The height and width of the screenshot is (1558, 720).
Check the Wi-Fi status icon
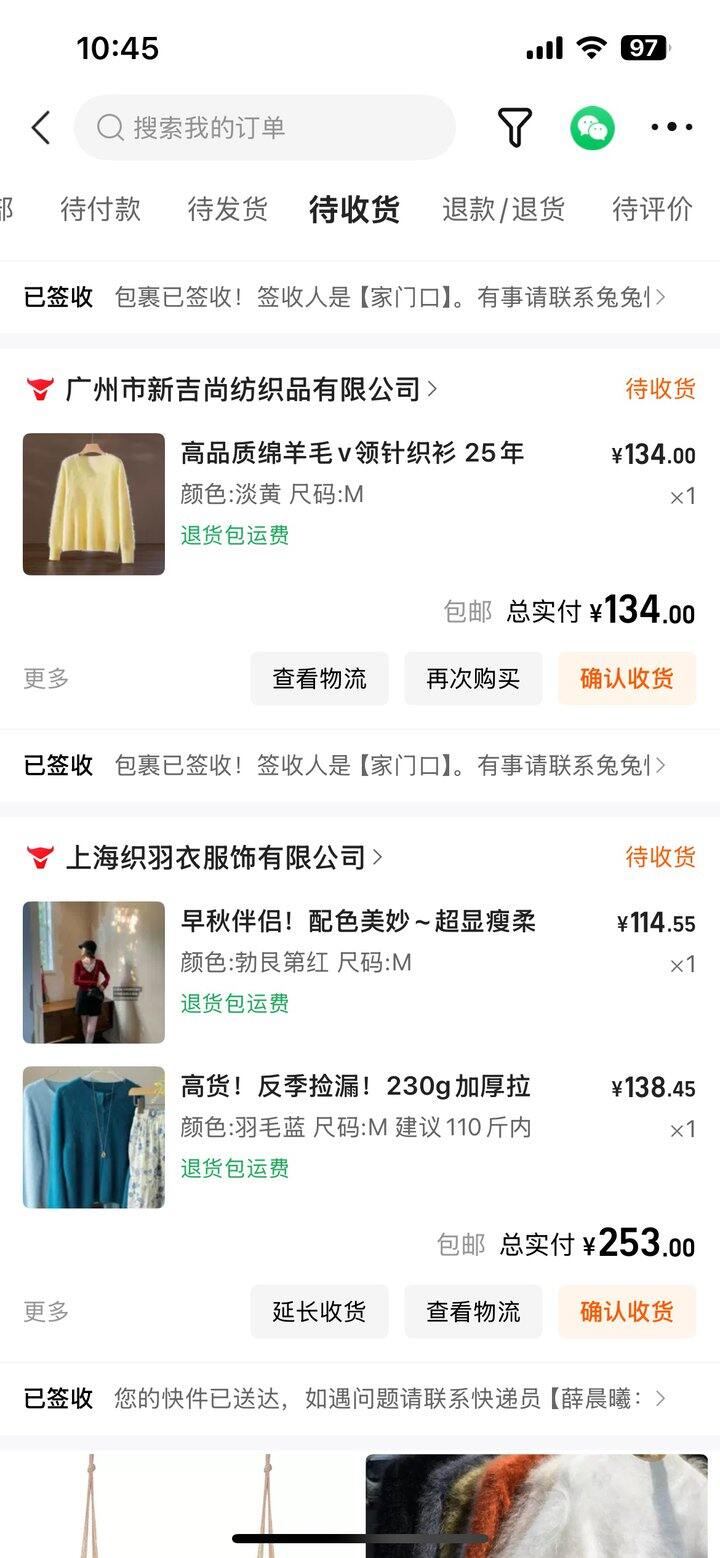(x=592, y=46)
